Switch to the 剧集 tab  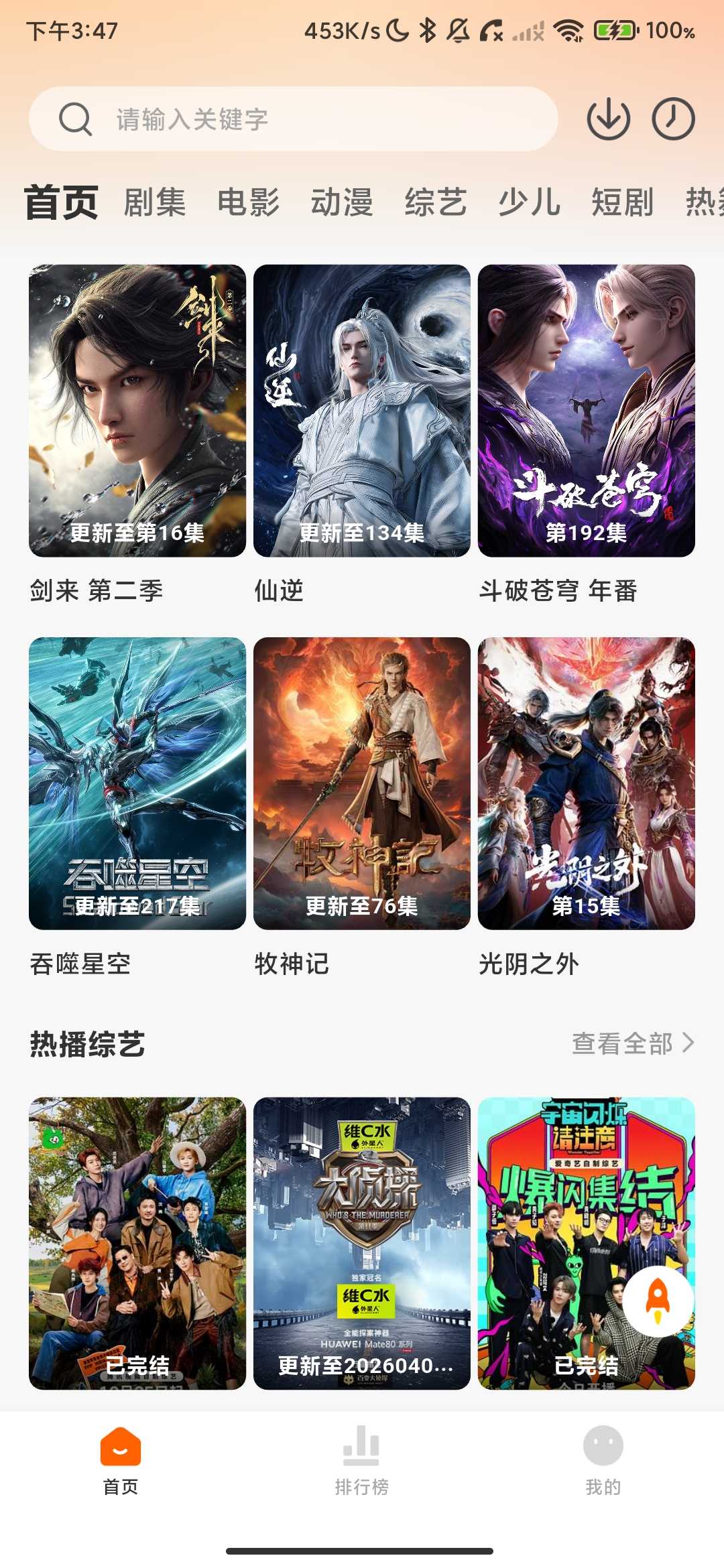(155, 202)
